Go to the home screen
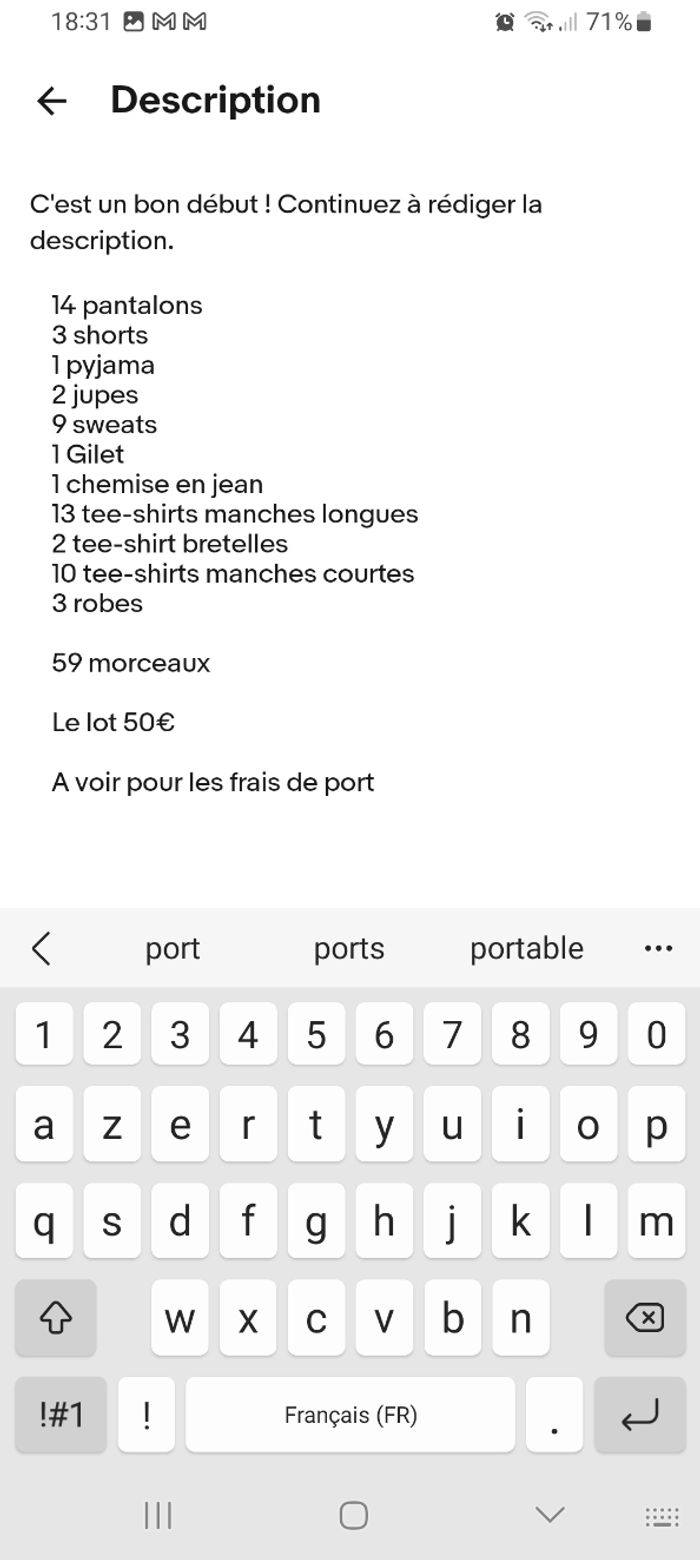Screen dimensions: 700x1560 pyautogui.click(x=353, y=1515)
